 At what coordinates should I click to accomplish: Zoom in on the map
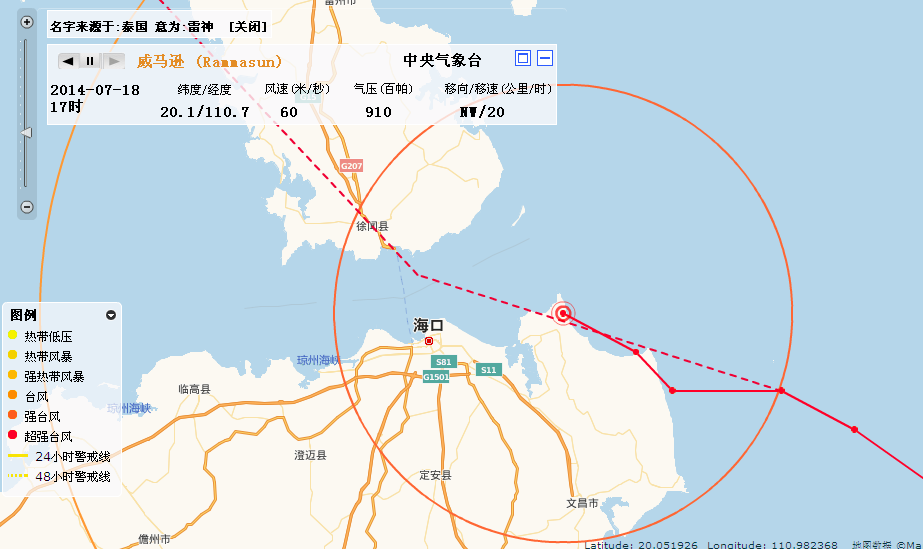coord(27,22)
